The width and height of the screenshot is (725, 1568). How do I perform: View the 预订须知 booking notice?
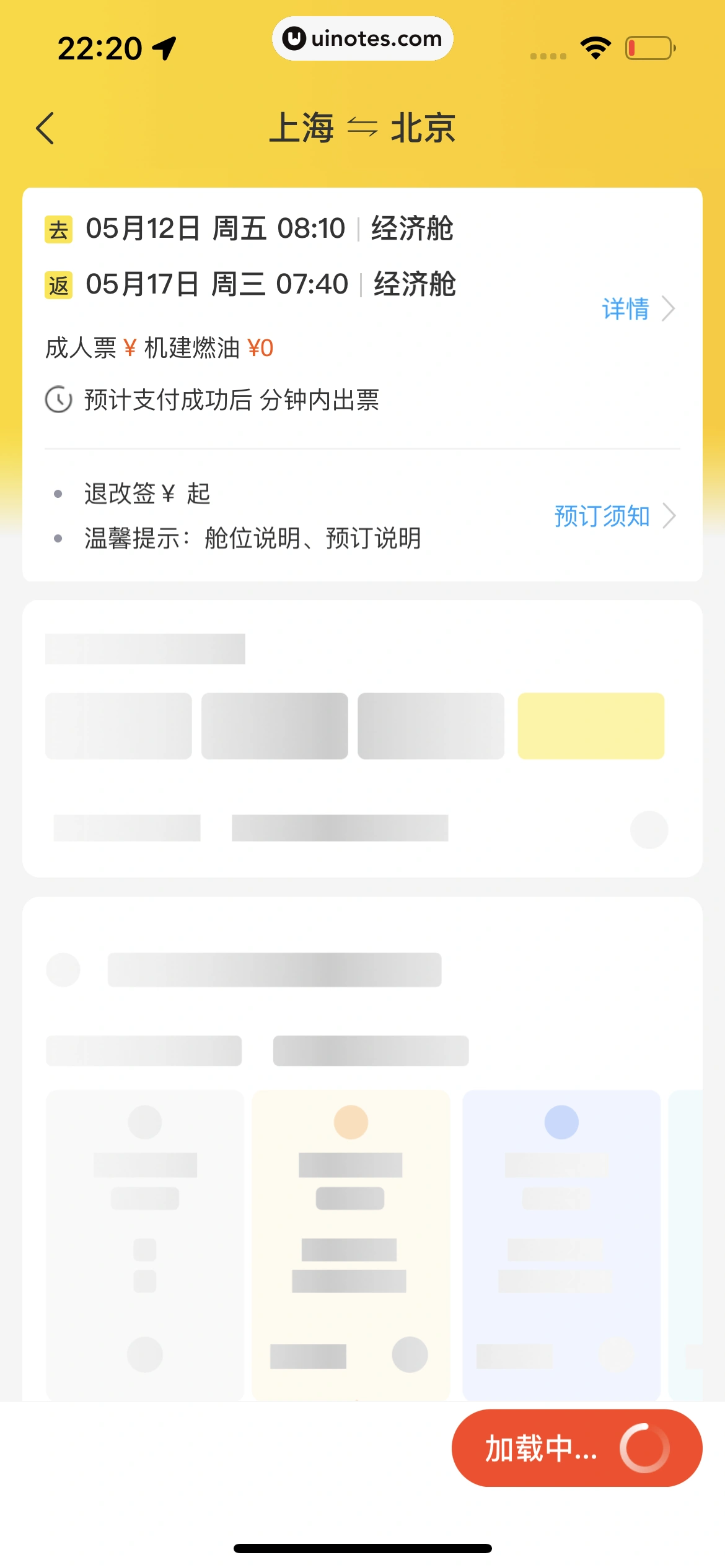(613, 516)
